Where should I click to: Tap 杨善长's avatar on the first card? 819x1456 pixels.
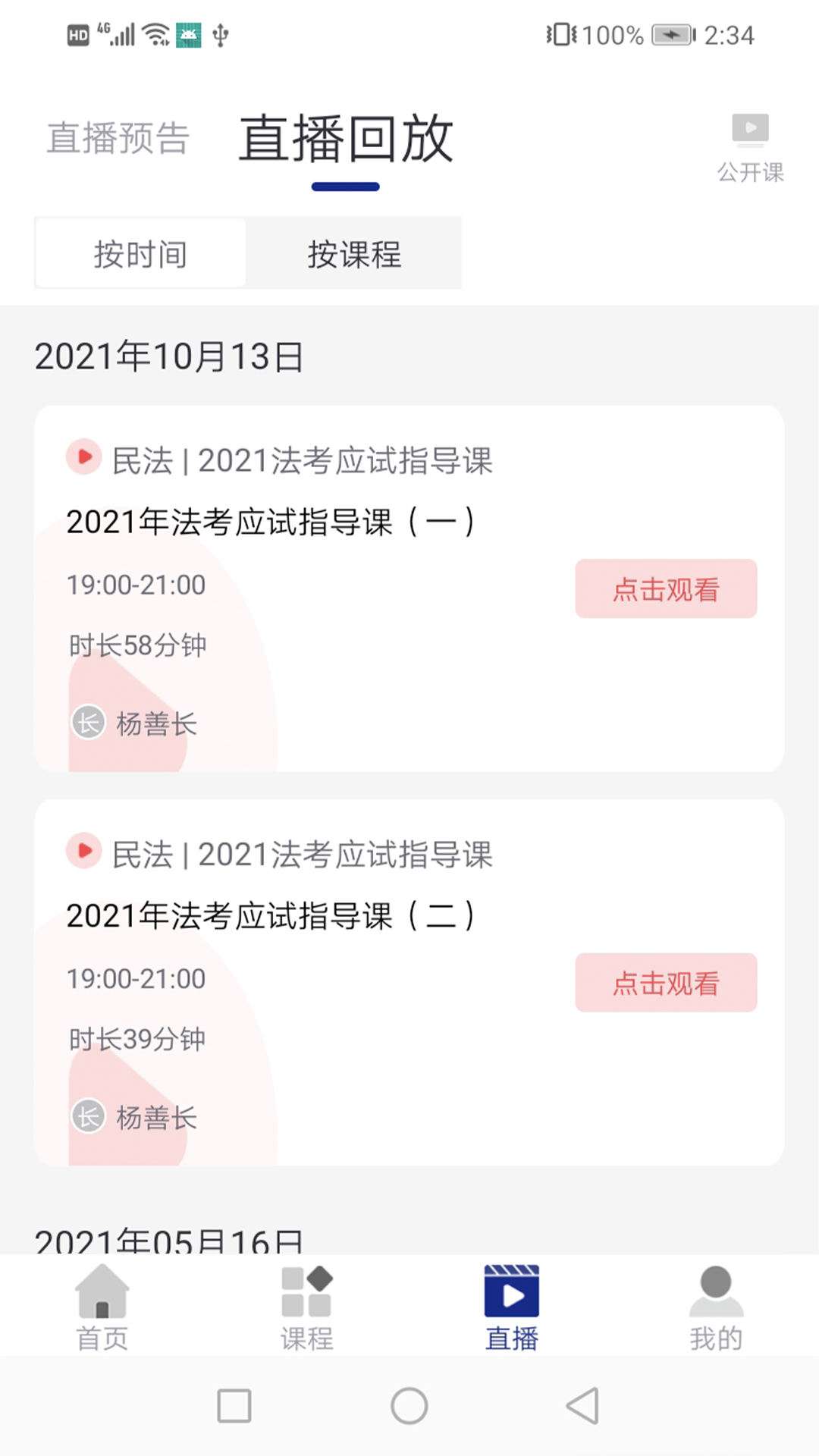click(89, 724)
